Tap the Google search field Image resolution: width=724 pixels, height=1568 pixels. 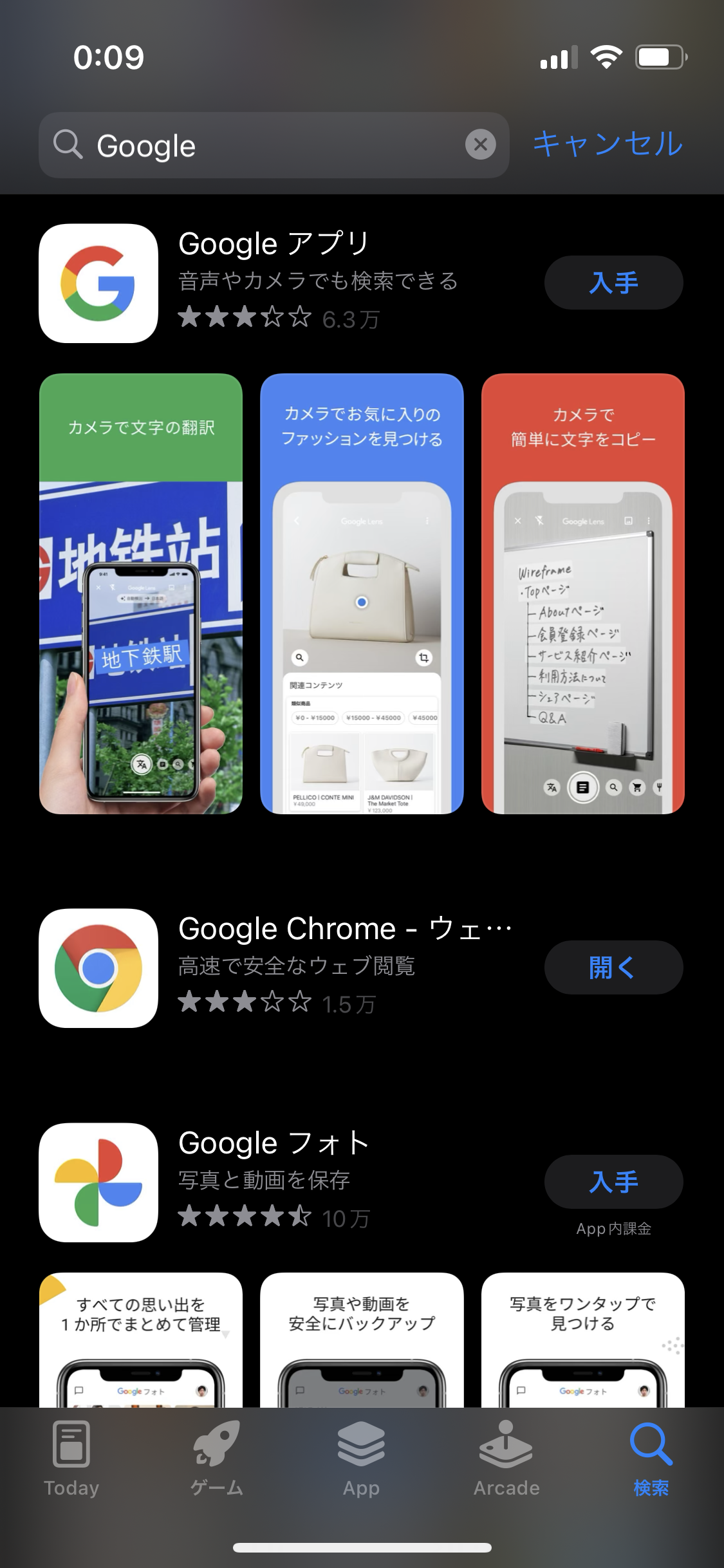pyautogui.click(x=270, y=145)
